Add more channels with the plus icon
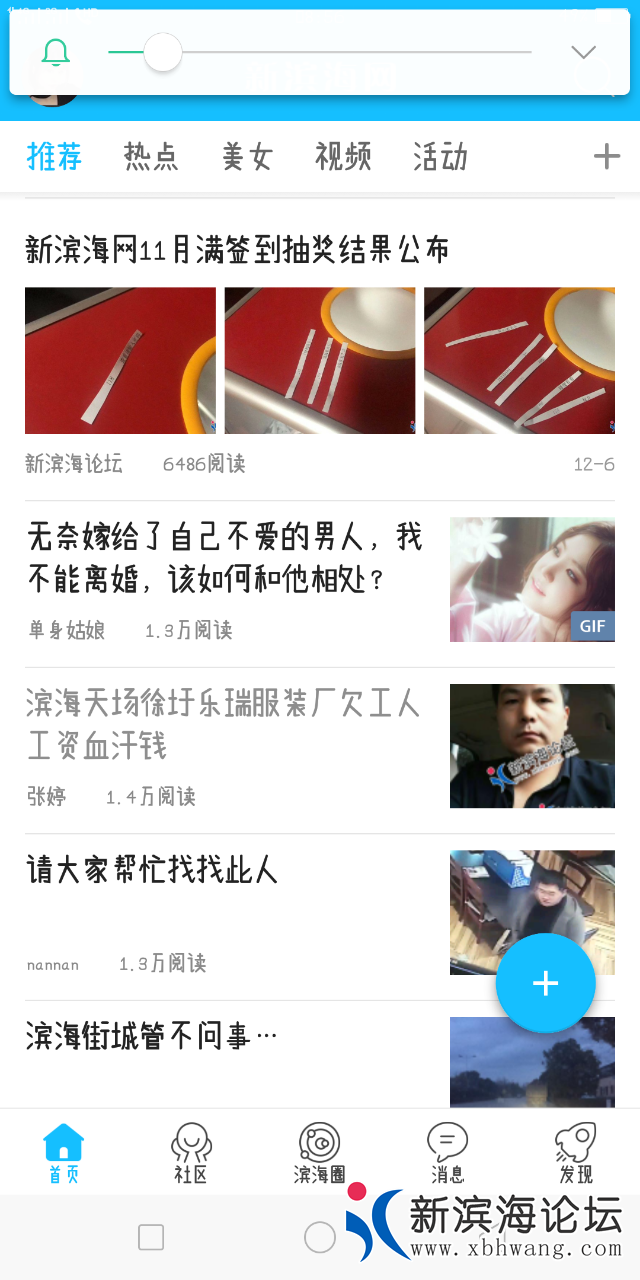 tap(606, 157)
